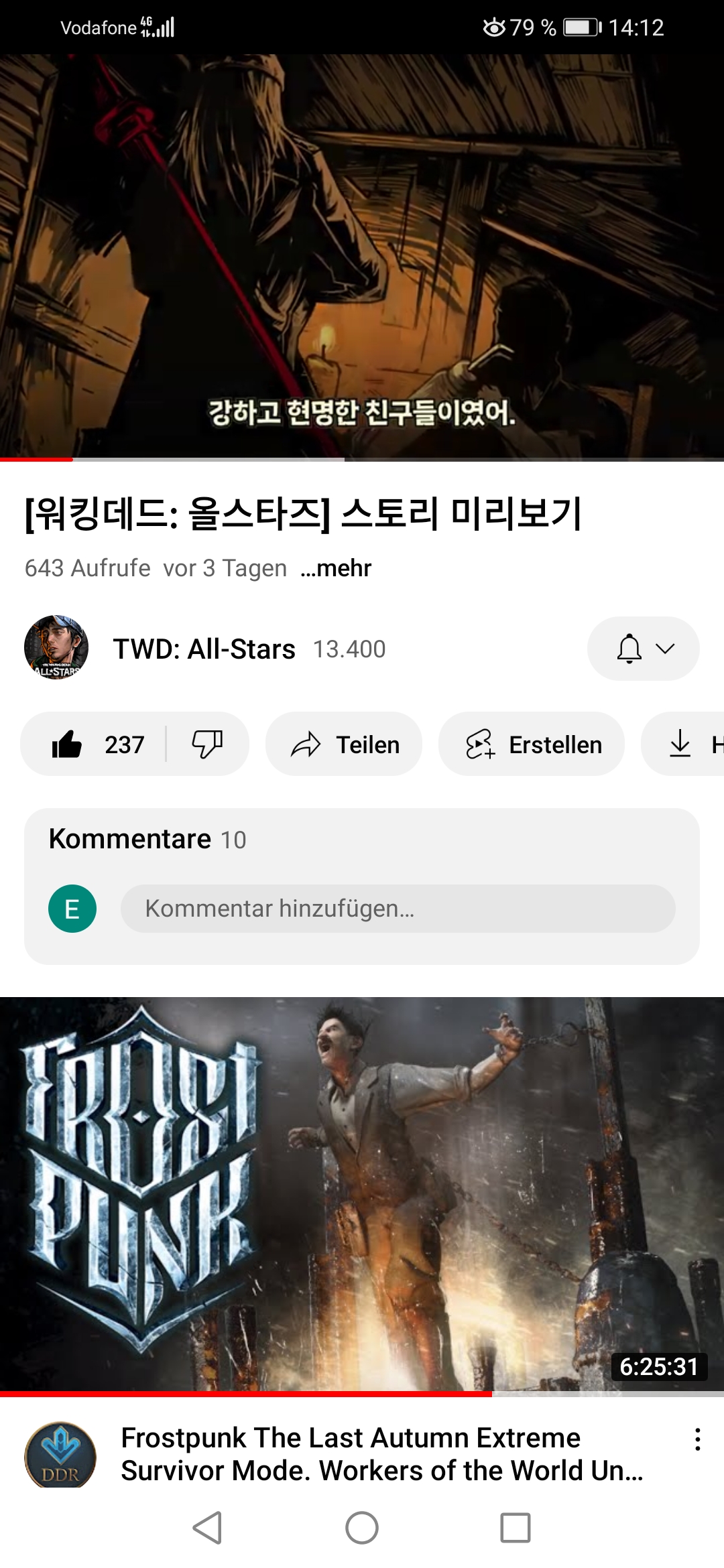The image size is (724, 1568).
Task: Open the TWD: All-Stars channel avatar
Action: click(56, 647)
